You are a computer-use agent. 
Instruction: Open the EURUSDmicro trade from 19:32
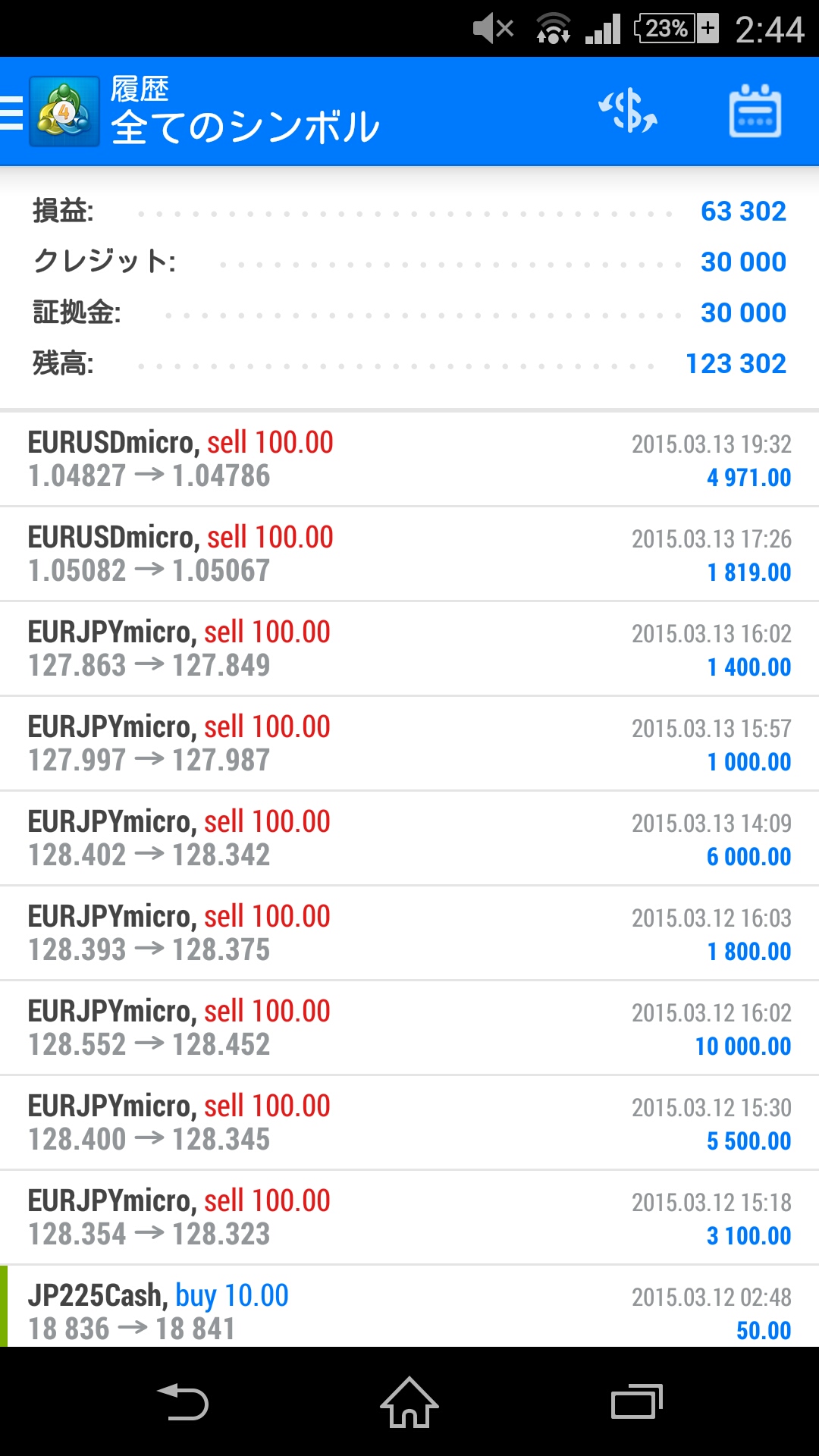(409, 459)
